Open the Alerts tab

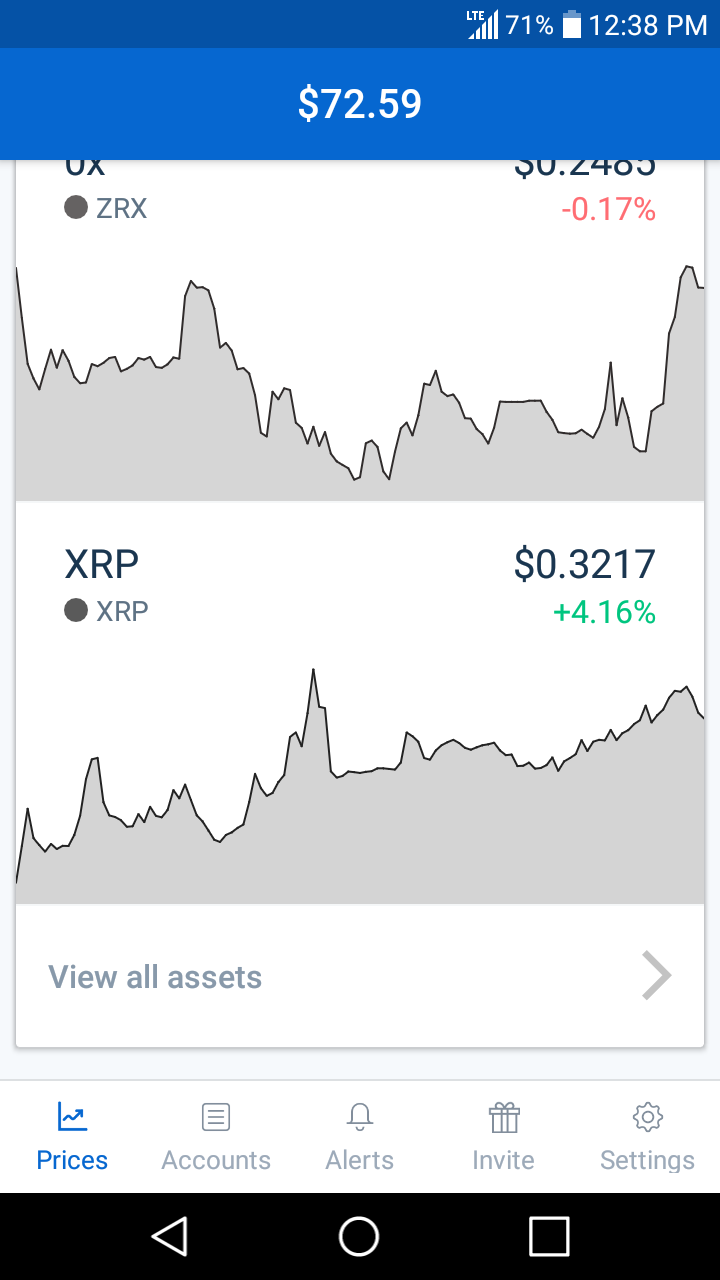pyautogui.click(x=360, y=1136)
